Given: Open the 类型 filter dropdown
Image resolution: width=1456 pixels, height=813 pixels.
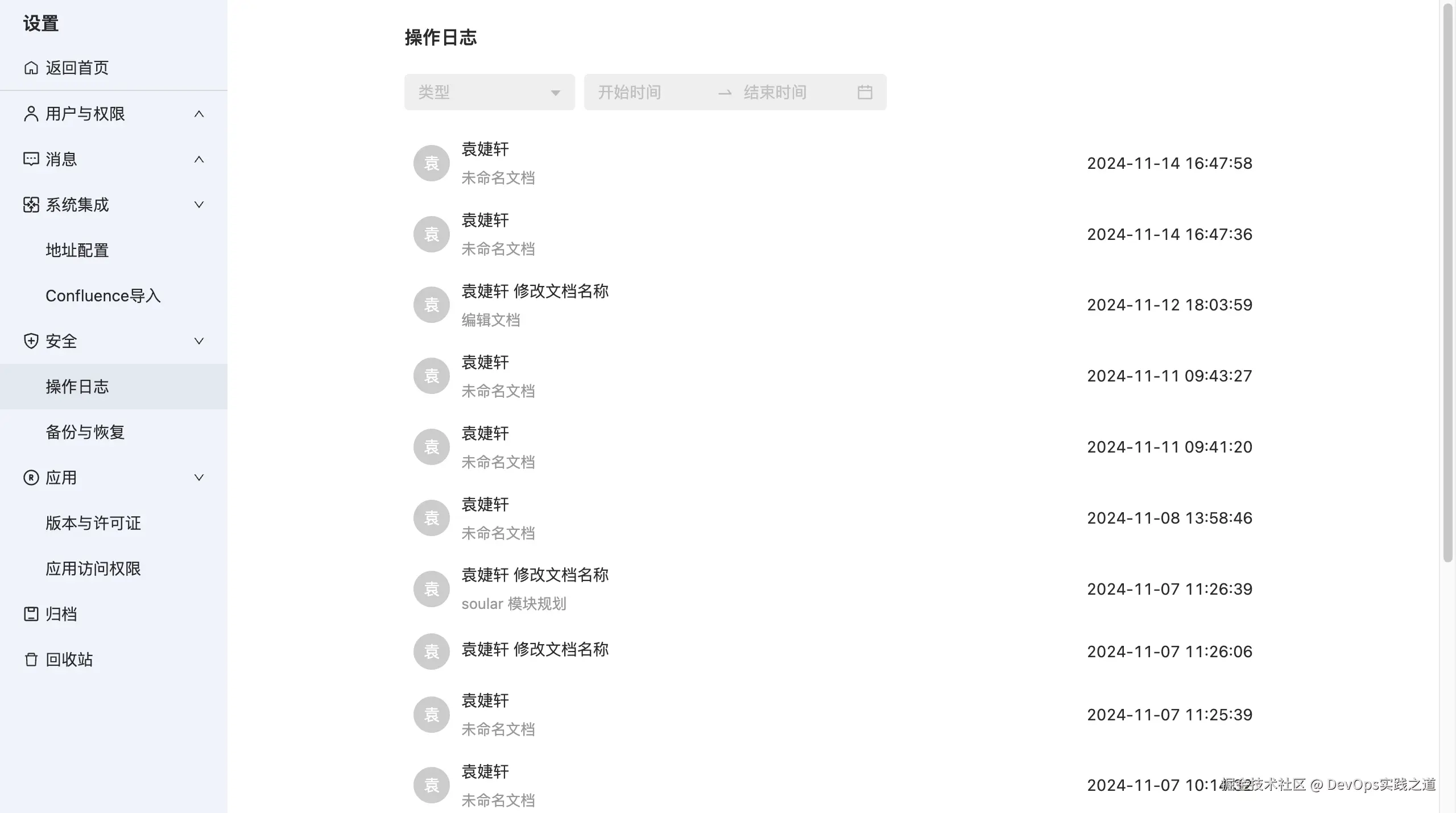Looking at the screenshot, I should (x=489, y=92).
